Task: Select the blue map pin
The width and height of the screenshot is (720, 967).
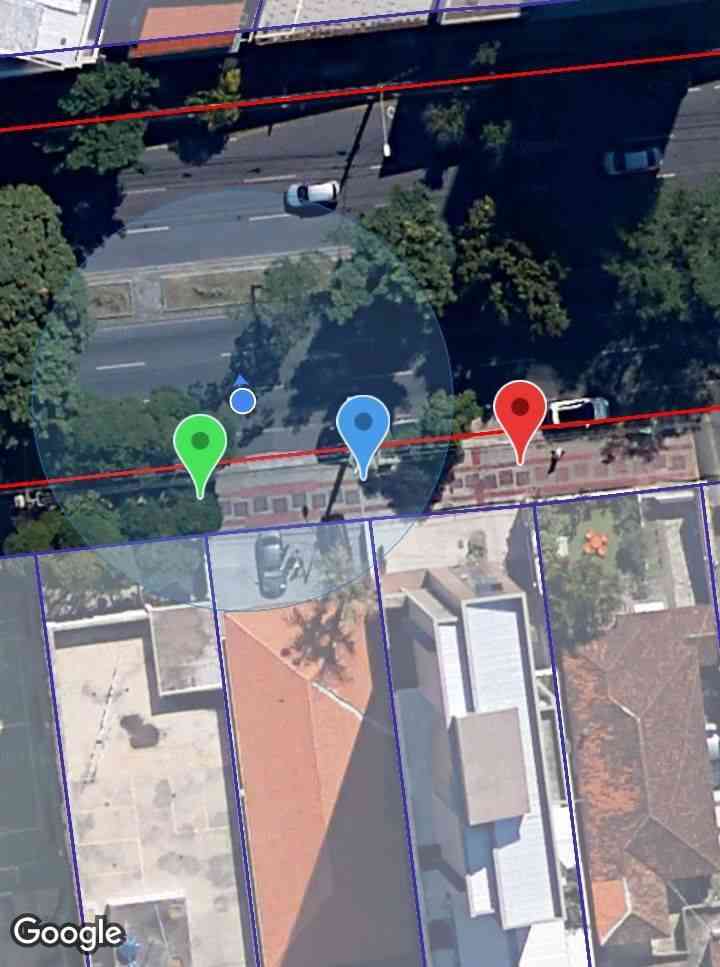Action: click(x=363, y=428)
